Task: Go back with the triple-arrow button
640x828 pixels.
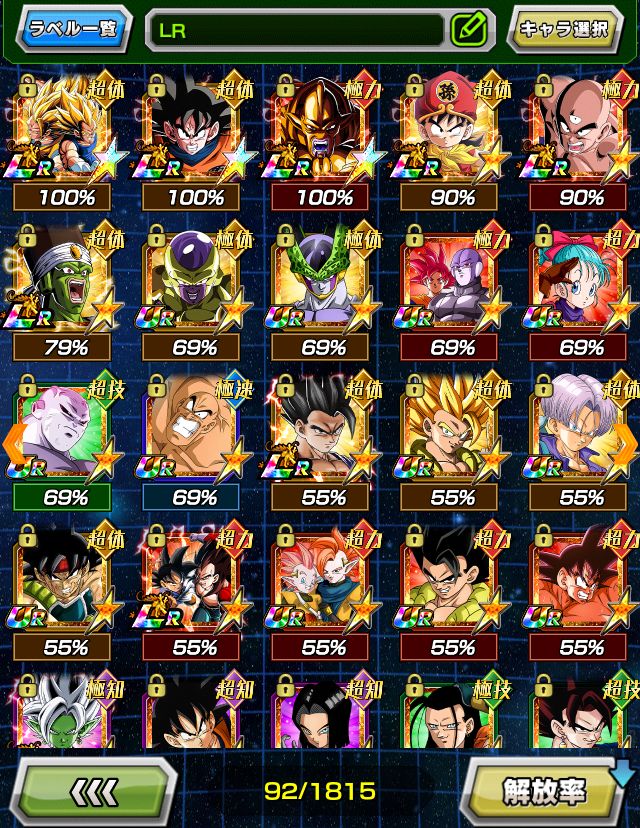Action: 94,790
